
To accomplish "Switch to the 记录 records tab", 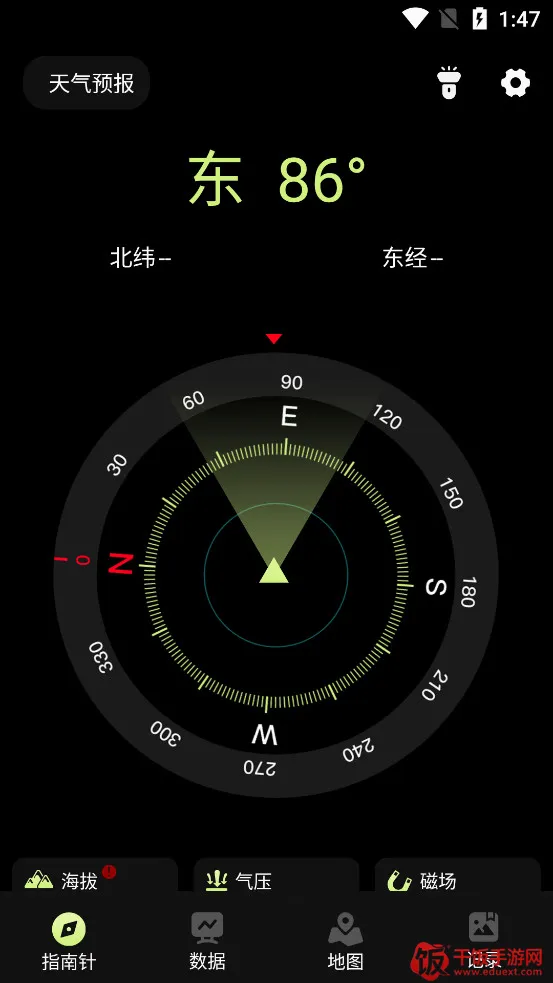I will pos(483,940).
